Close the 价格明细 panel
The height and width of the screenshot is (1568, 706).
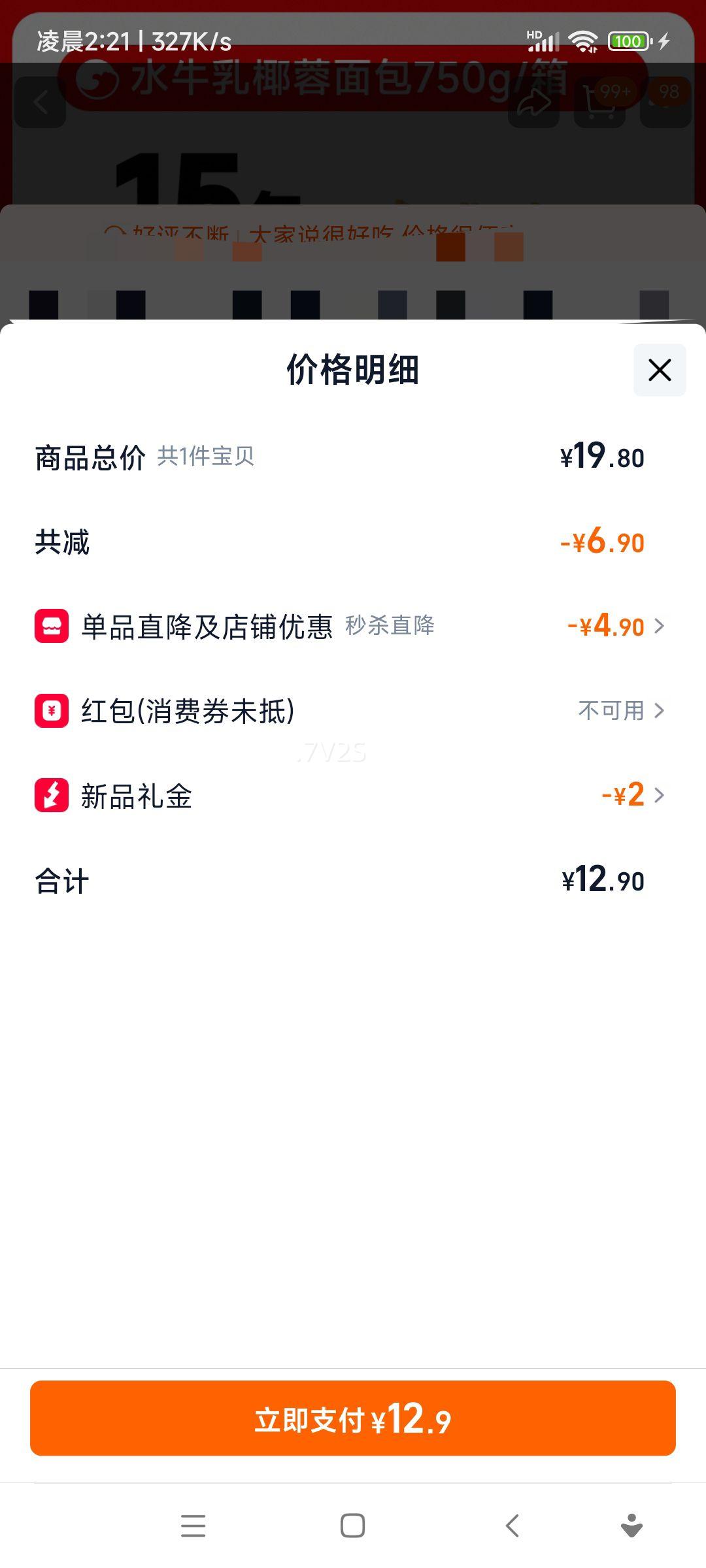(659, 370)
